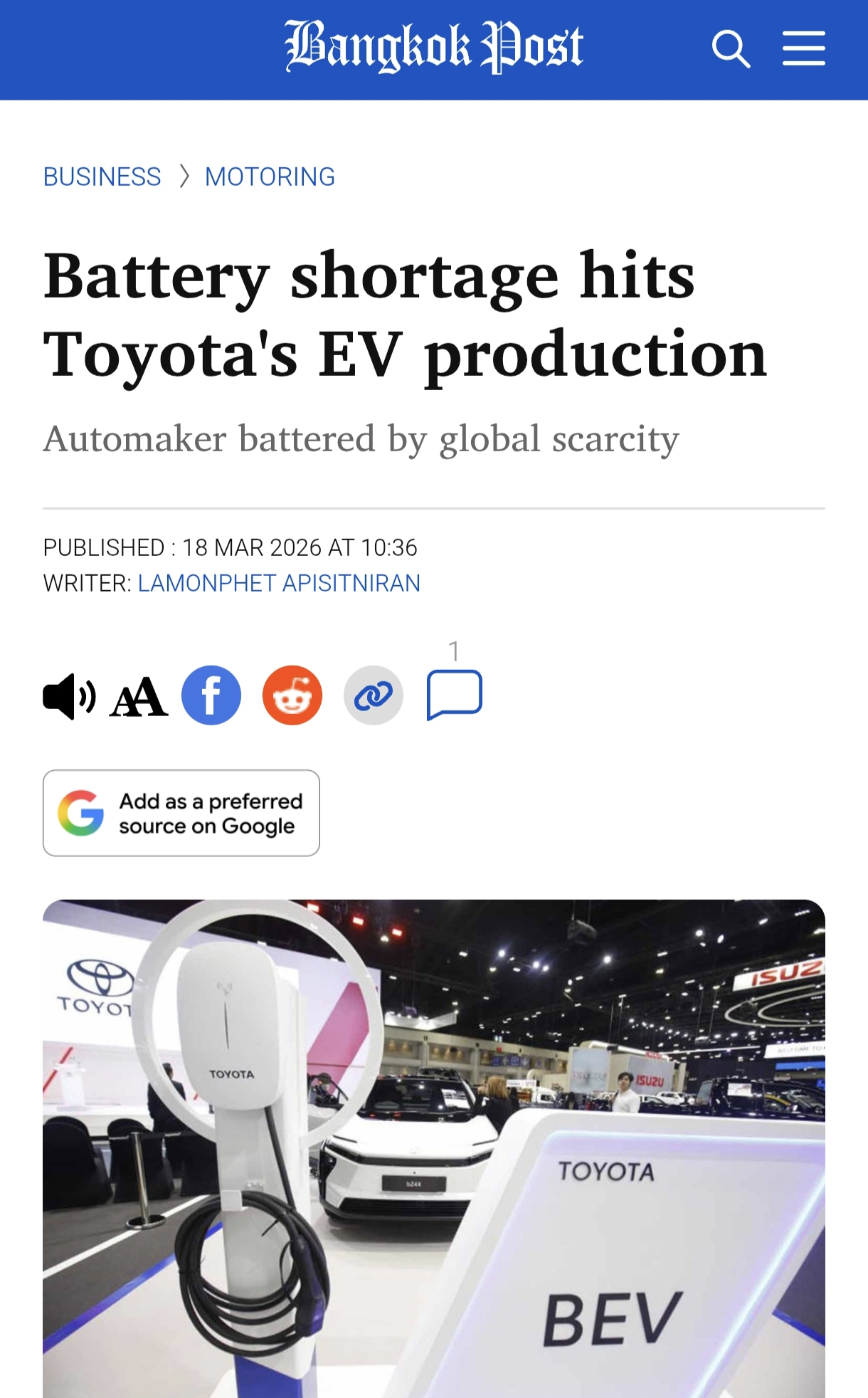Screen dimensions: 868x1398
Task: Share the article on Facebook
Action: click(211, 695)
